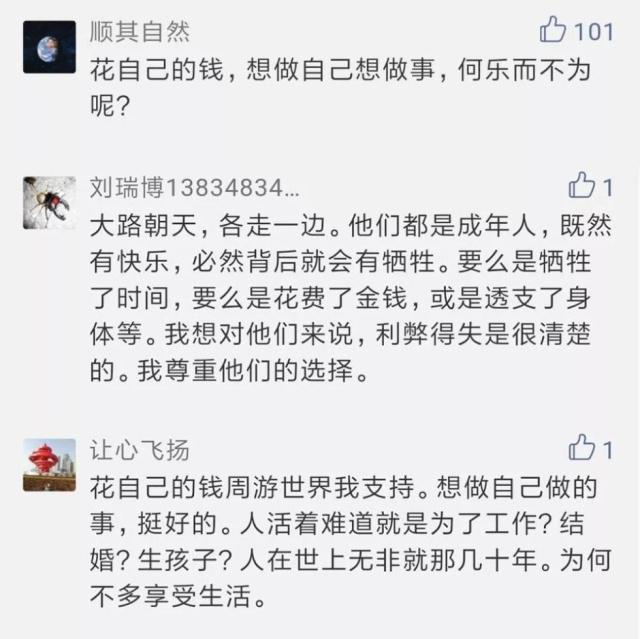Like the comment by 顺其自然
The height and width of the screenshot is (639, 640).
(x=553, y=31)
